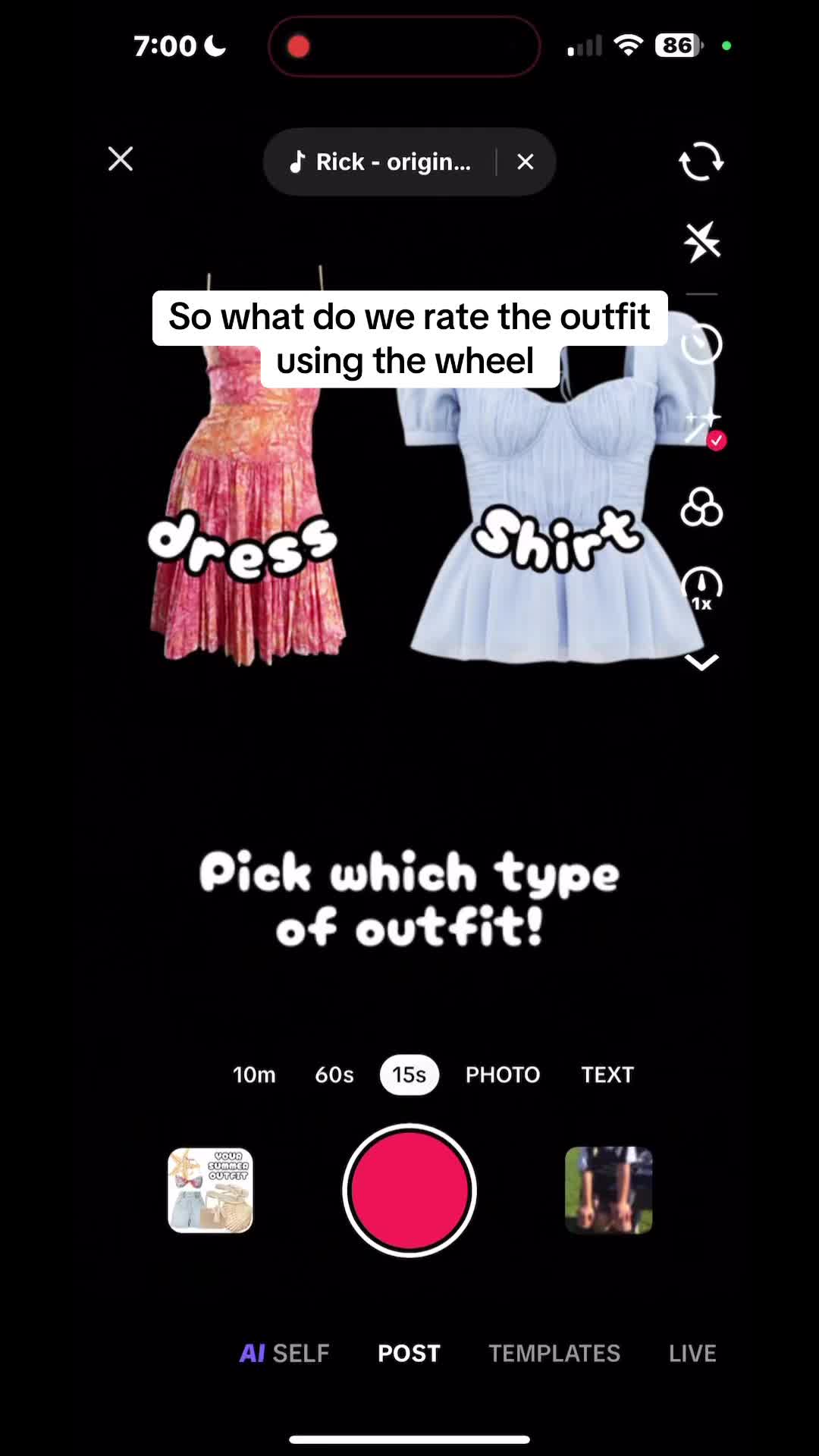Toggle the flash icon
This screenshot has height=1456, width=819.
(701, 242)
